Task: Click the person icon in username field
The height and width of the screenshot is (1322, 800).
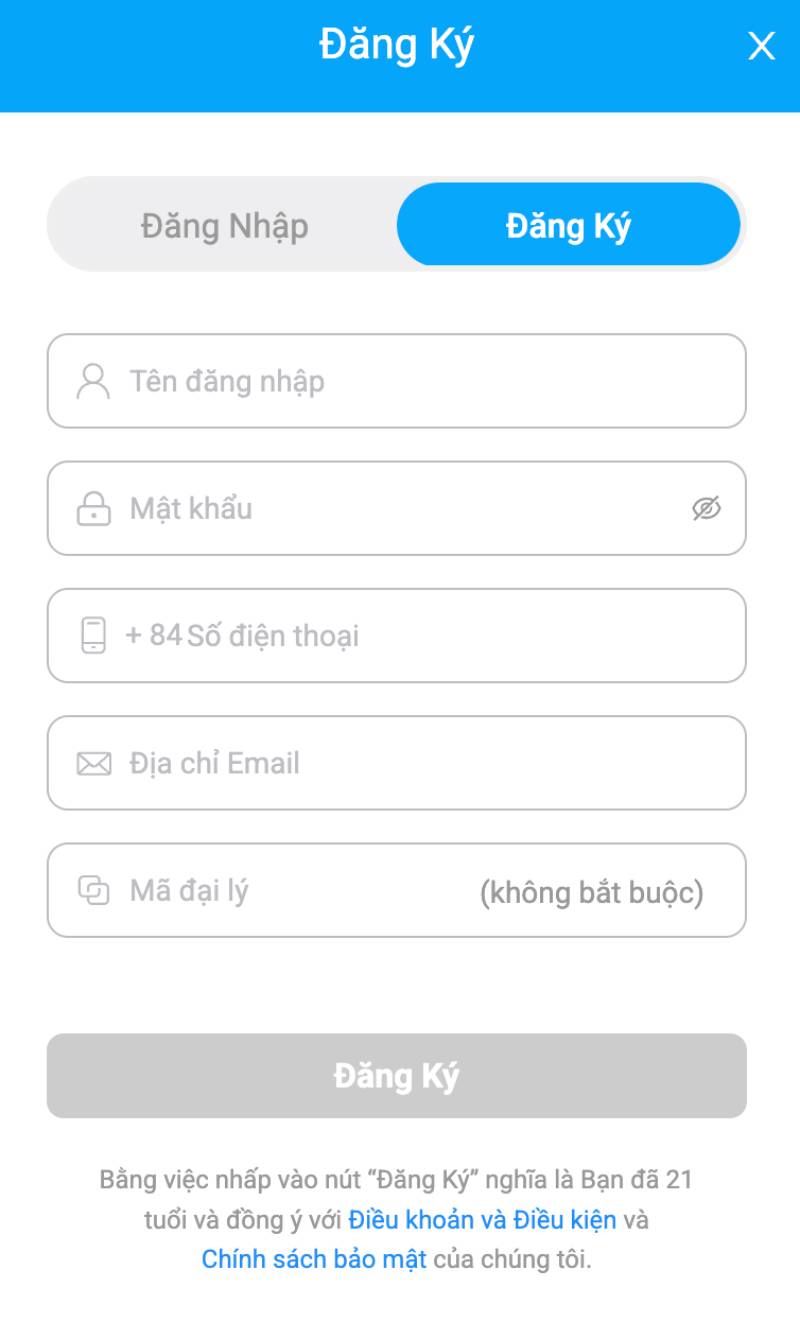Action: [94, 381]
